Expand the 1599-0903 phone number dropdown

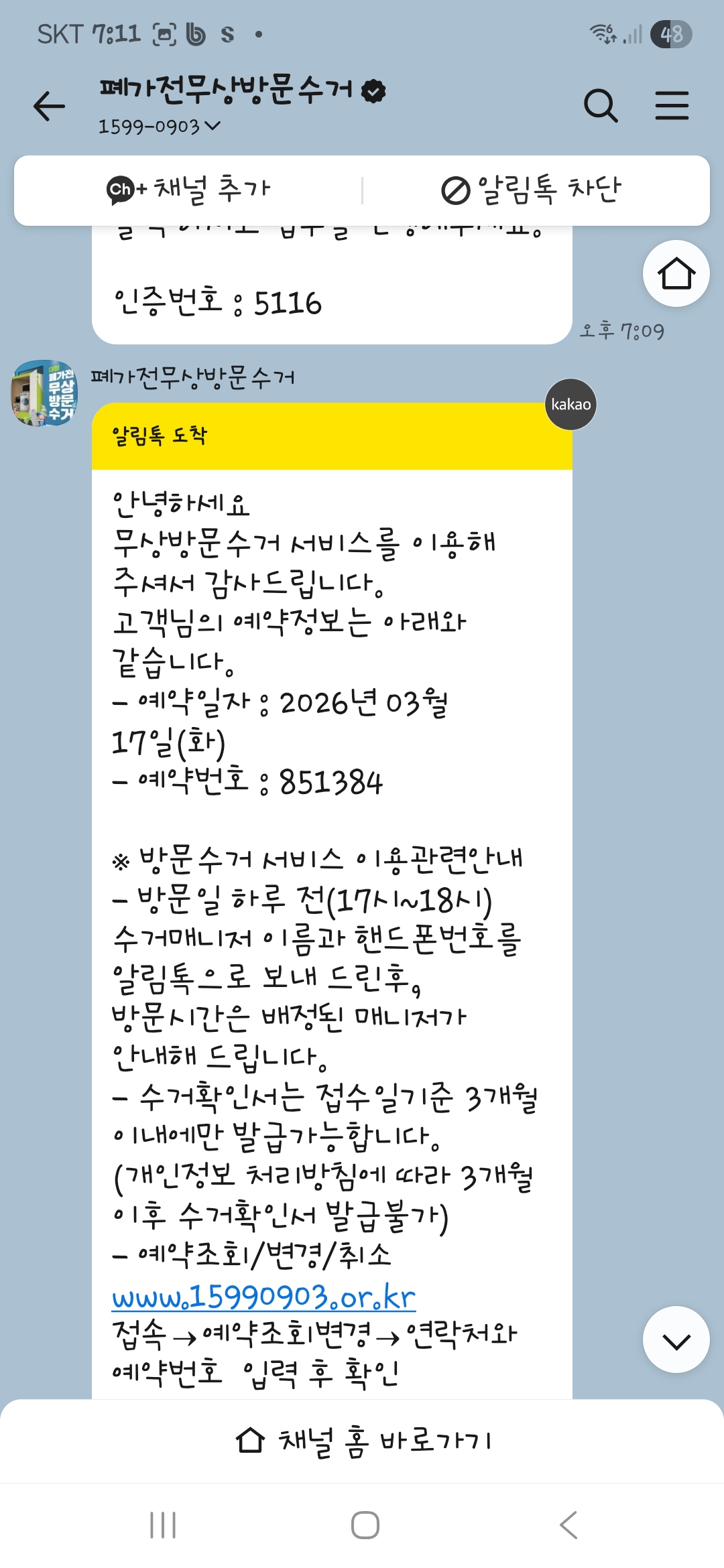(160, 127)
